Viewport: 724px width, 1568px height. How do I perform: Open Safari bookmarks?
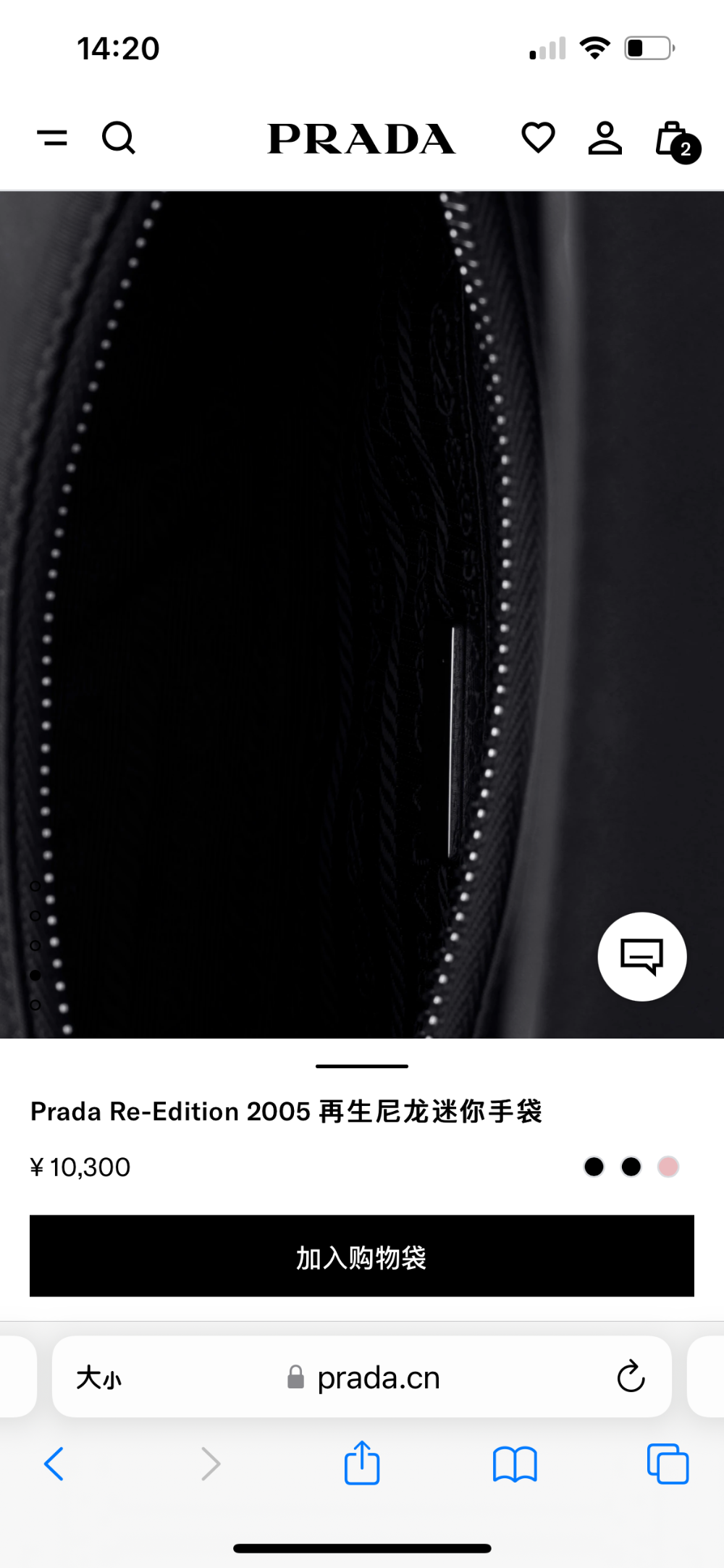[x=515, y=1464]
